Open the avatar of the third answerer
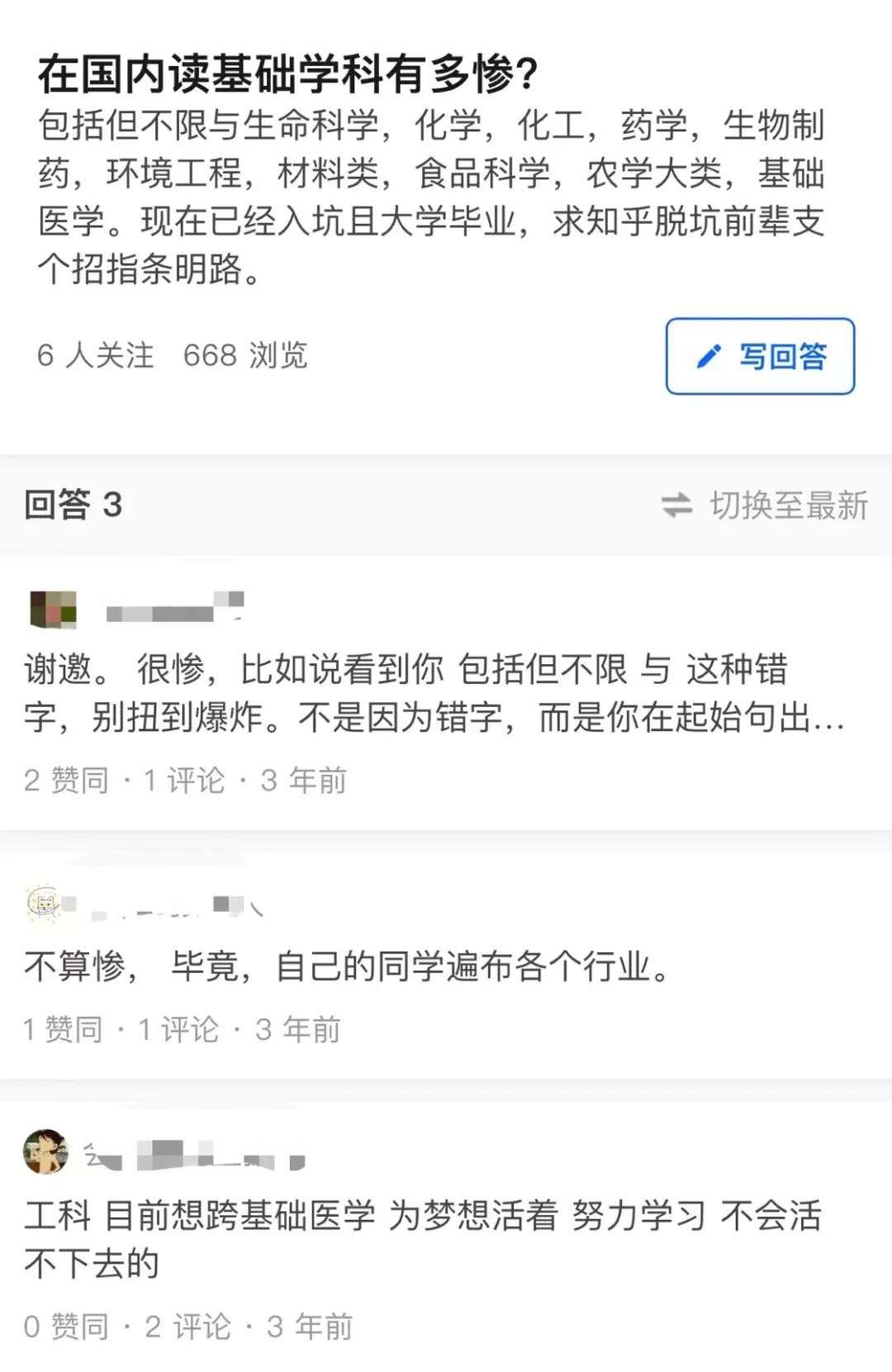The height and width of the screenshot is (1372, 892). click(x=46, y=1151)
